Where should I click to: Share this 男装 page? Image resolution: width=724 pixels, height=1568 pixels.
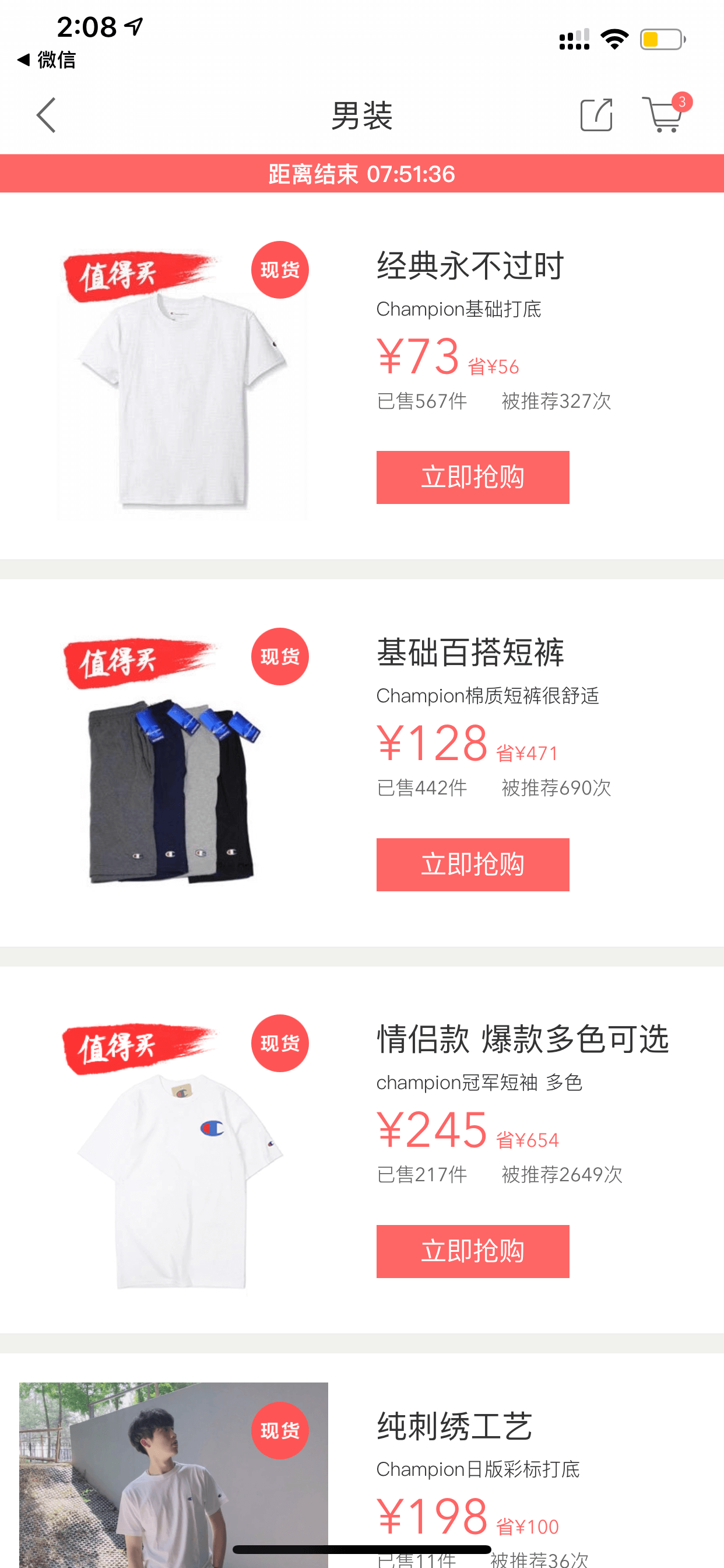(596, 114)
